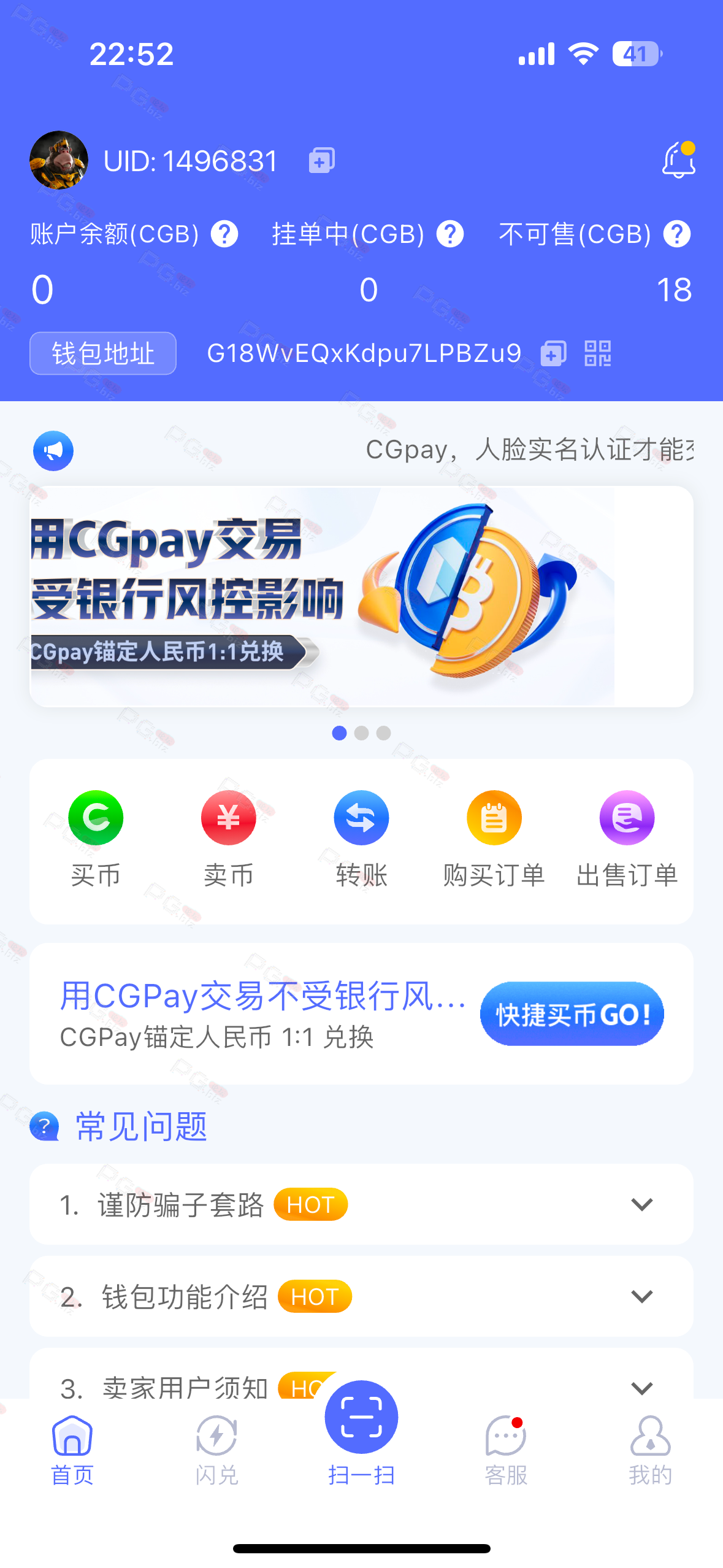
Task: Open the user avatar
Action: (x=59, y=160)
